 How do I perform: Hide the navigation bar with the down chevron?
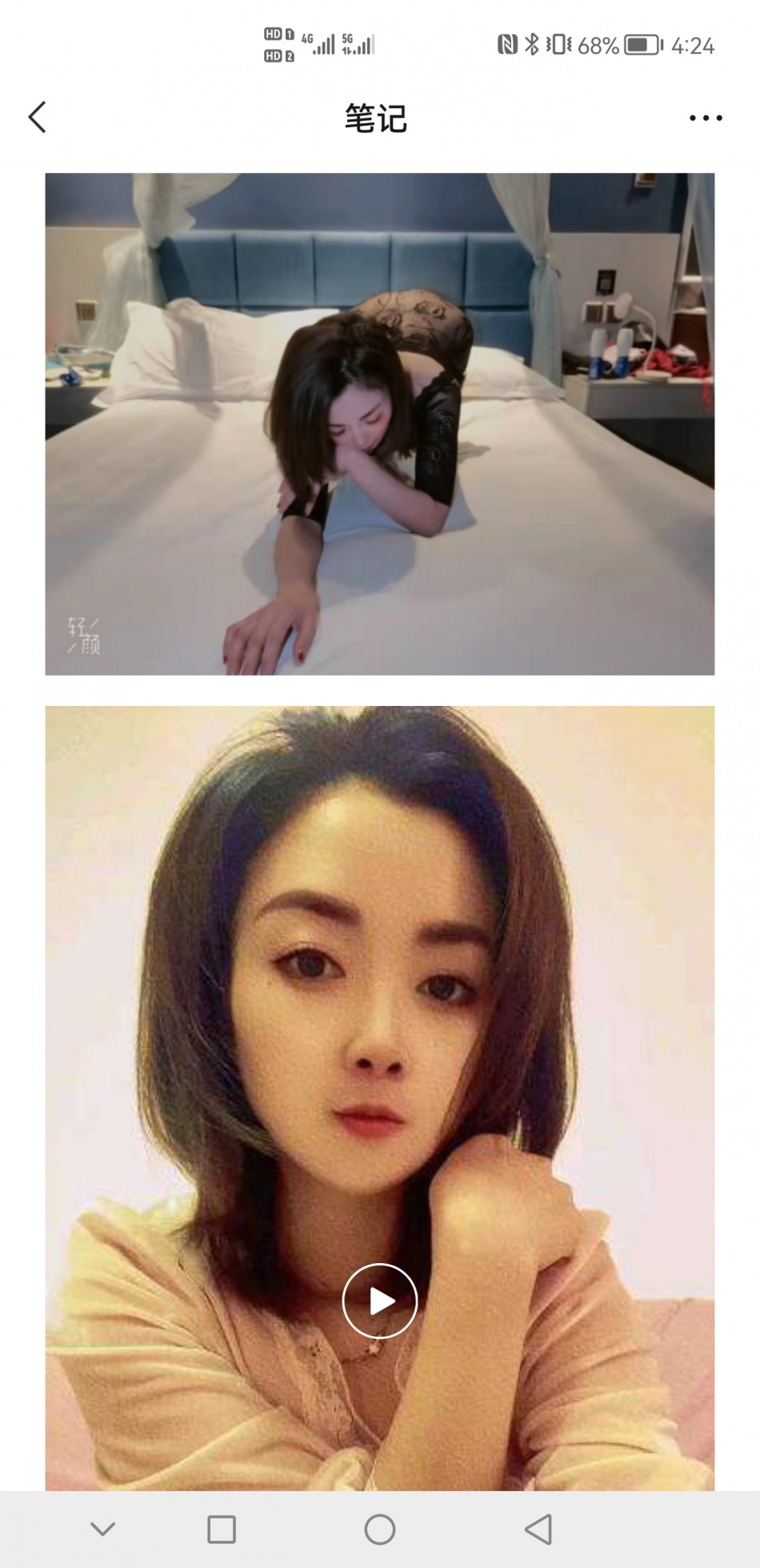pyautogui.click(x=103, y=1530)
